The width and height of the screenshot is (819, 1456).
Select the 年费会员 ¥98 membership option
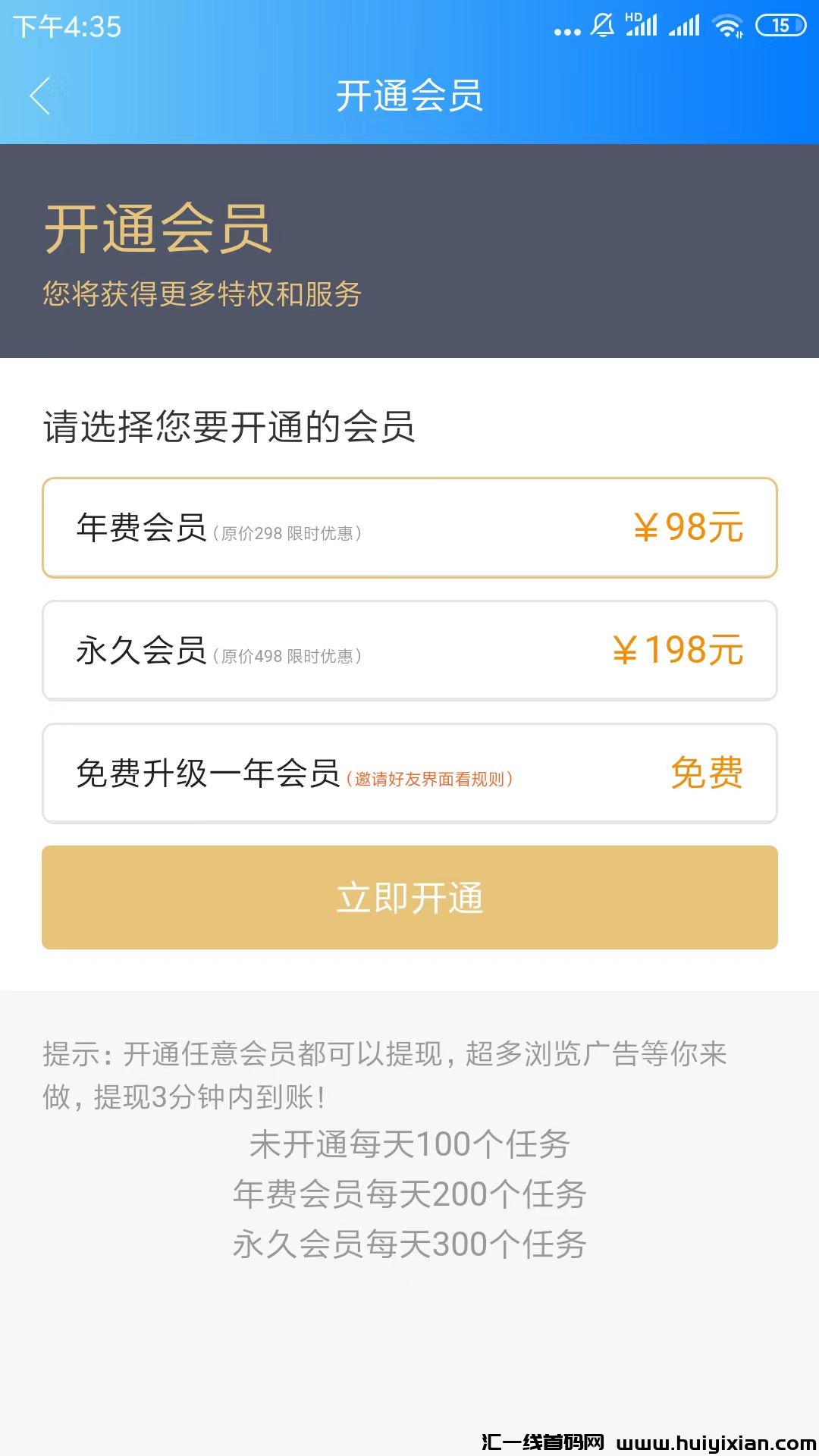pos(409,528)
